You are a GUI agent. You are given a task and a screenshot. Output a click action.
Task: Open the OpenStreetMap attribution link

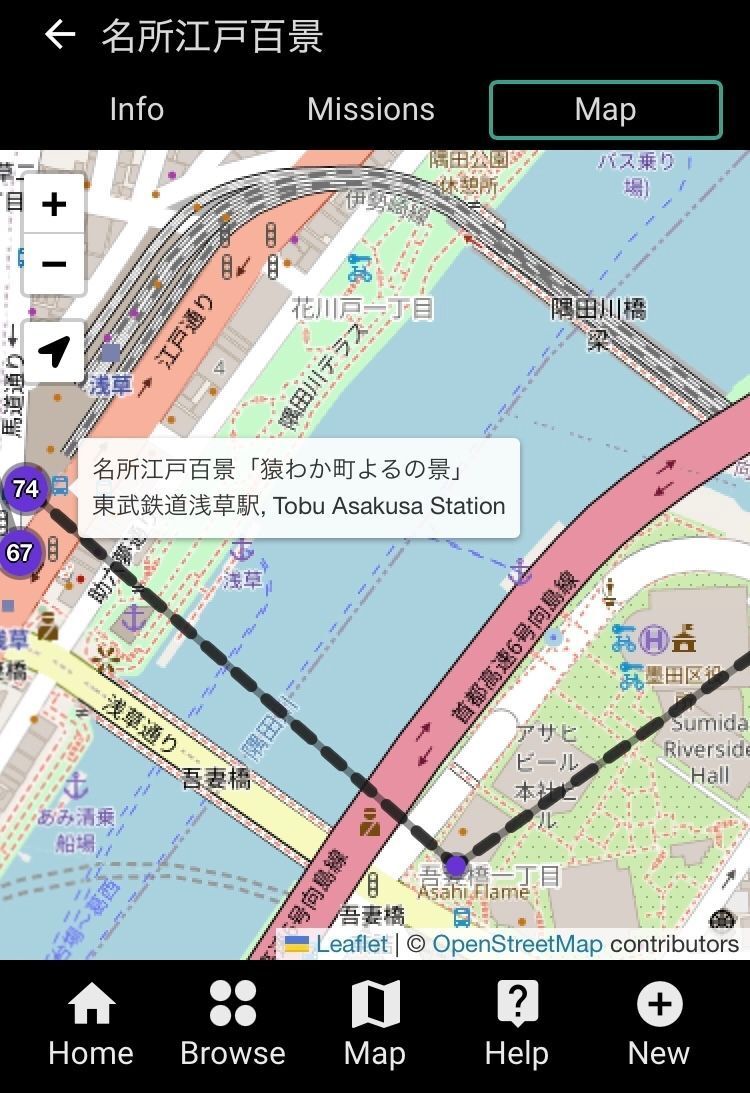click(517, 944)
